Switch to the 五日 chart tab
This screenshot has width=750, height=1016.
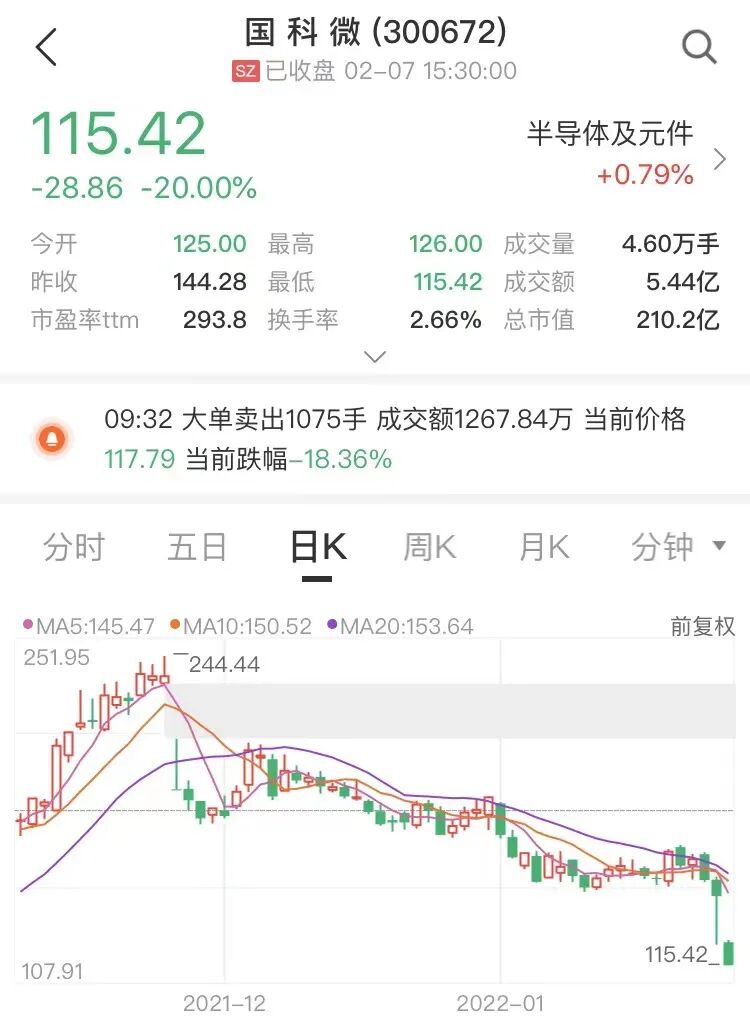196,547
